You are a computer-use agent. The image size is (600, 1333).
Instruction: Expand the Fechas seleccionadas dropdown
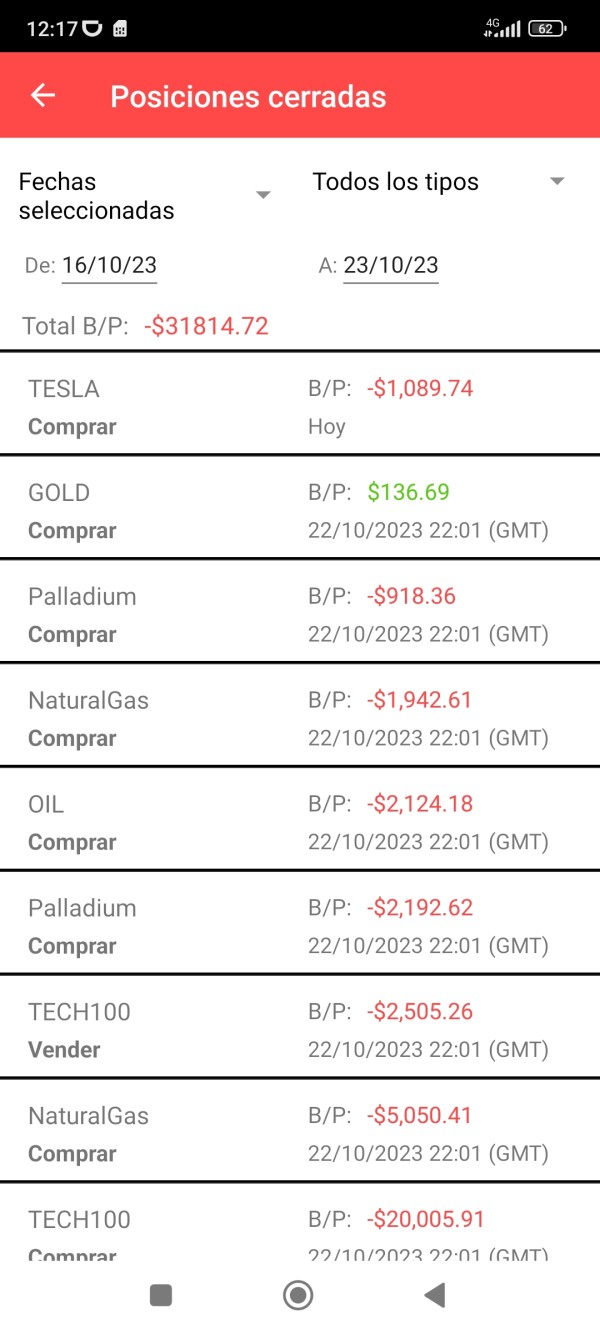[146, 196]
